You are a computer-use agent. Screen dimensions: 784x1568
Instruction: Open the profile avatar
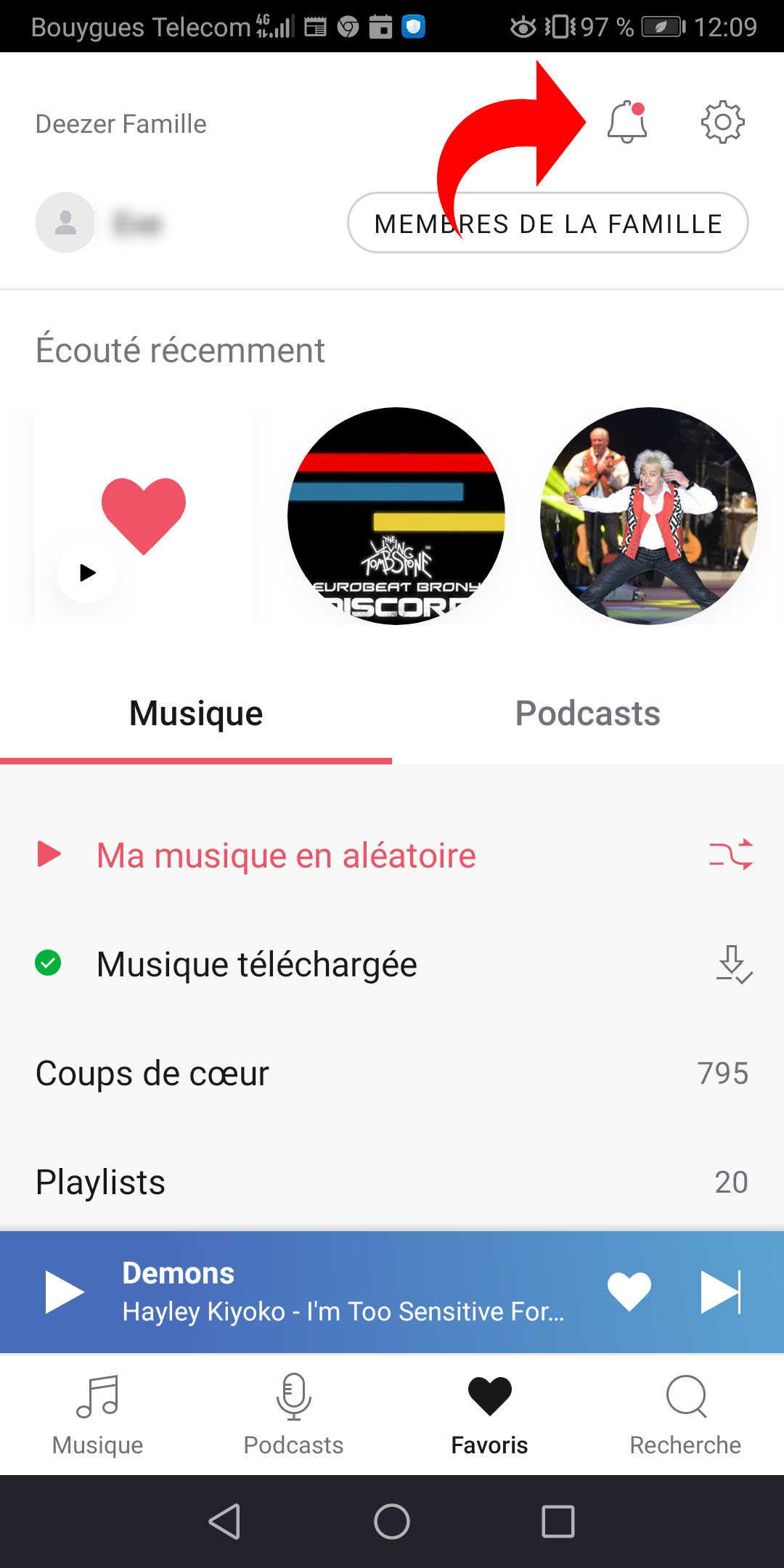pyautogui.click(x=65, y=223)
